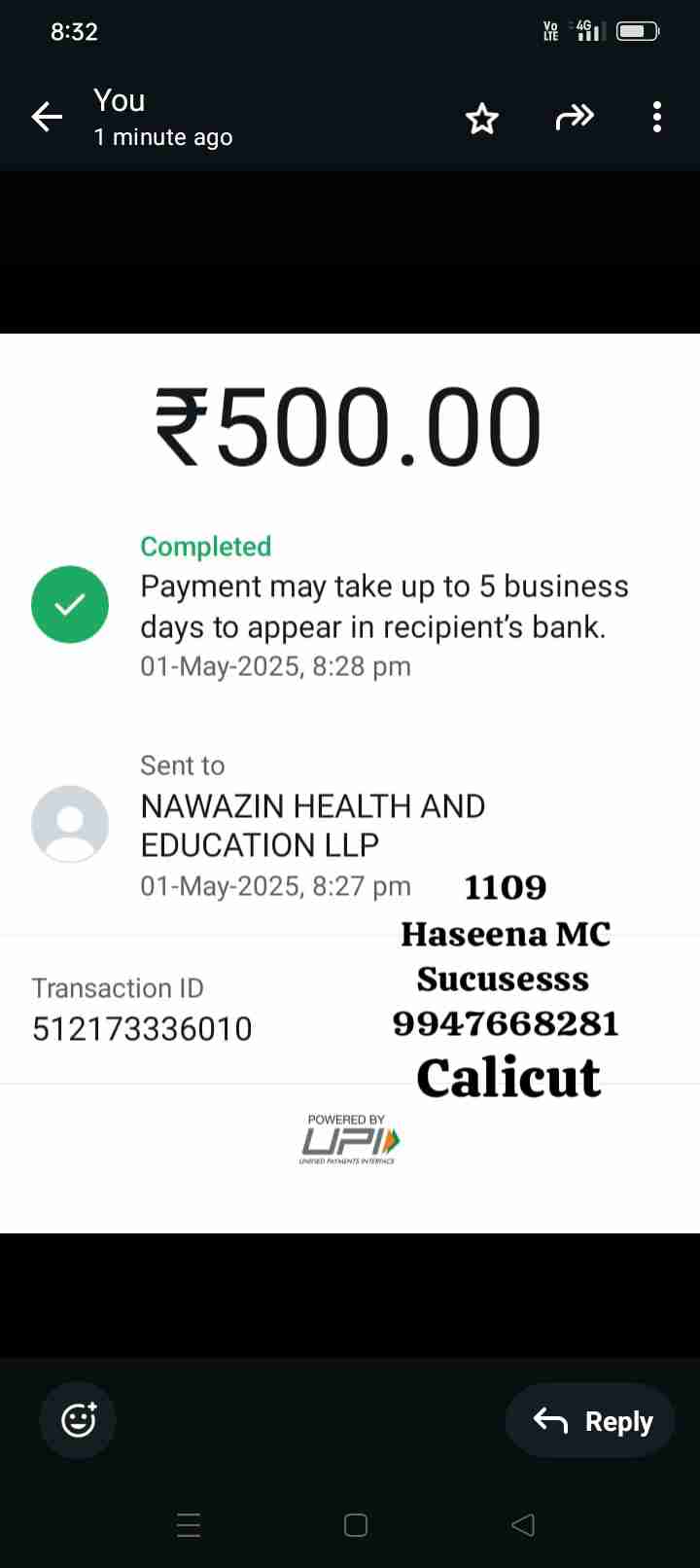Tap the Reply button
Image resolution: width=700 pixels, height=1568 pixels.
coord(591,1421)
